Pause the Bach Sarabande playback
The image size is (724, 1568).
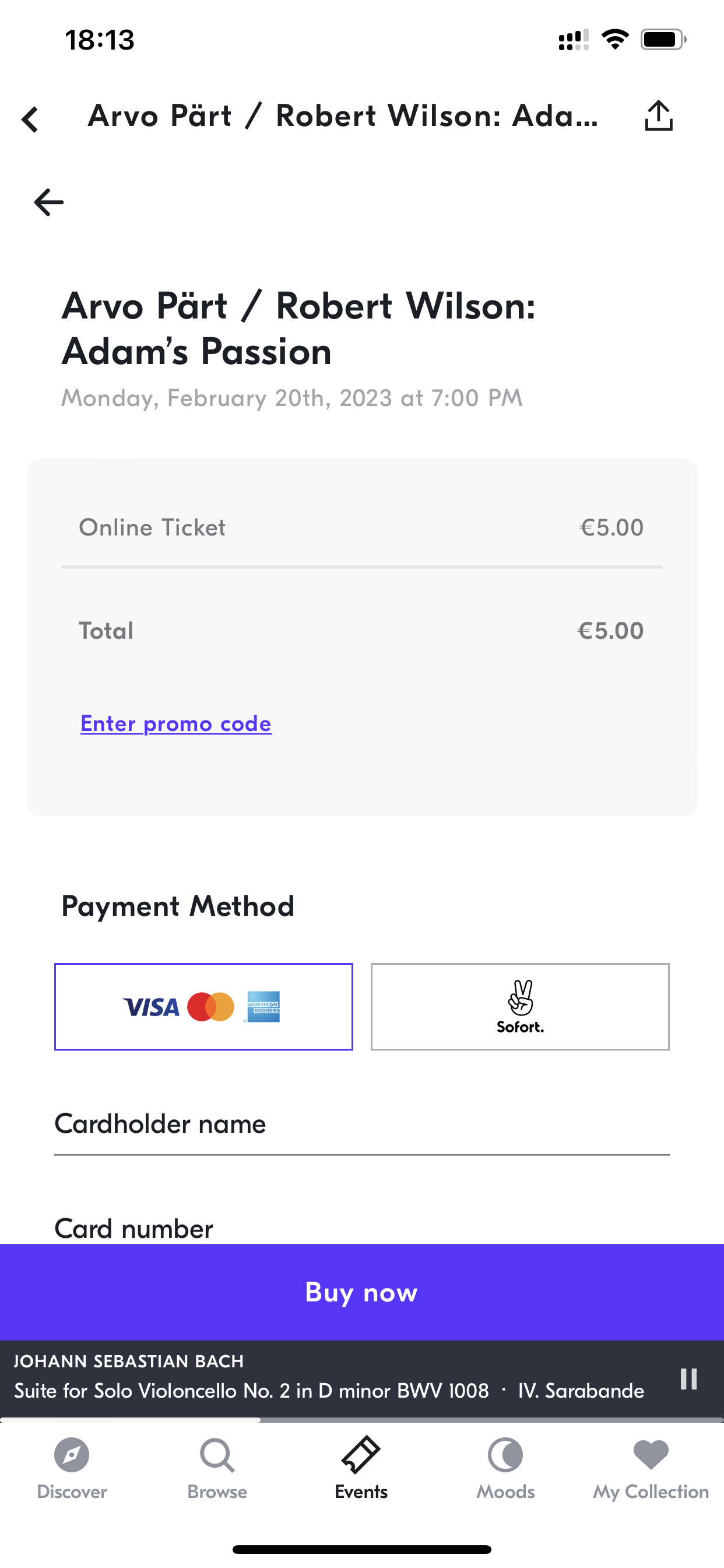click(x=688, y=1378)
